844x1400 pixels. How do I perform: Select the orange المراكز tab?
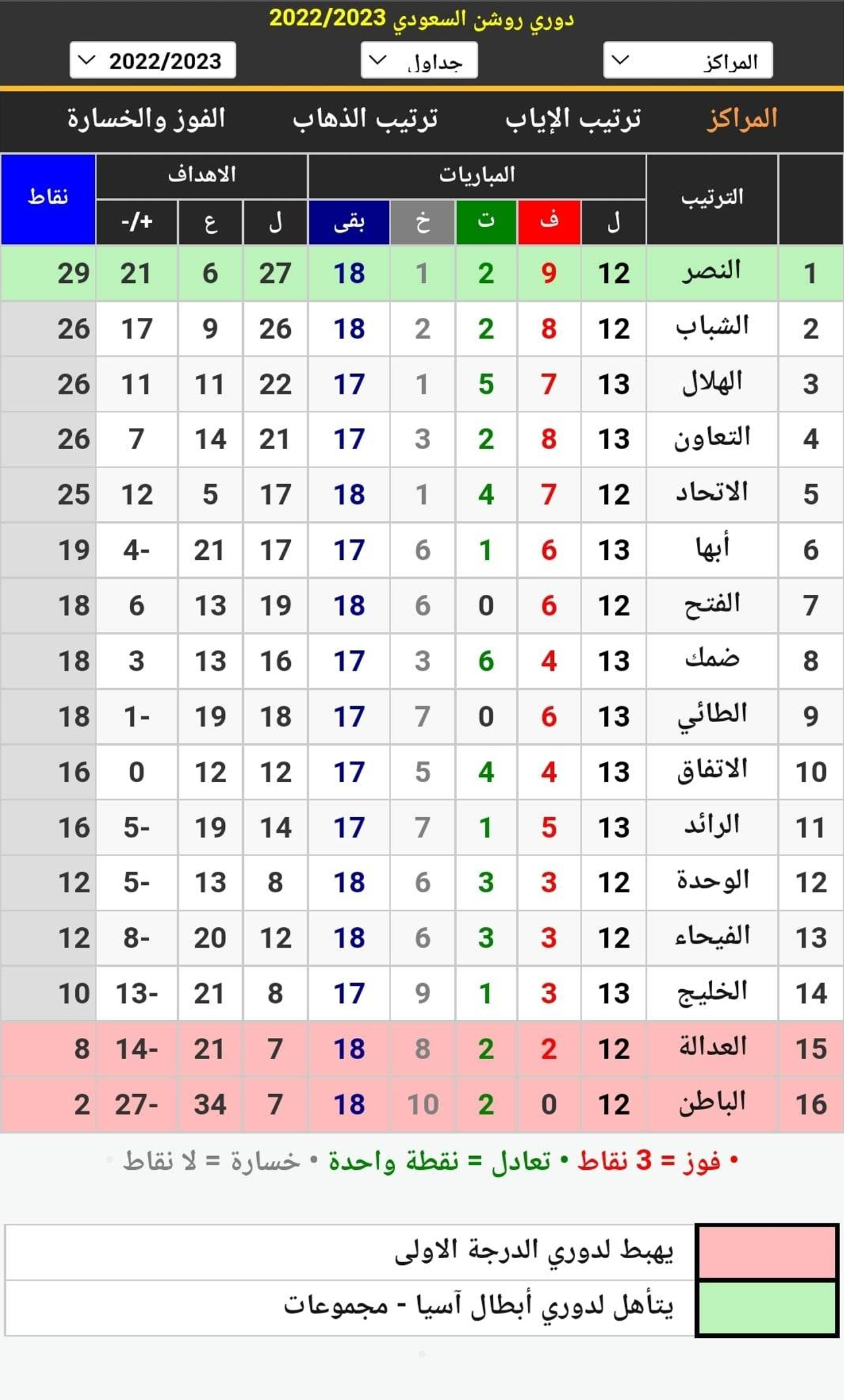coord(742,119)
